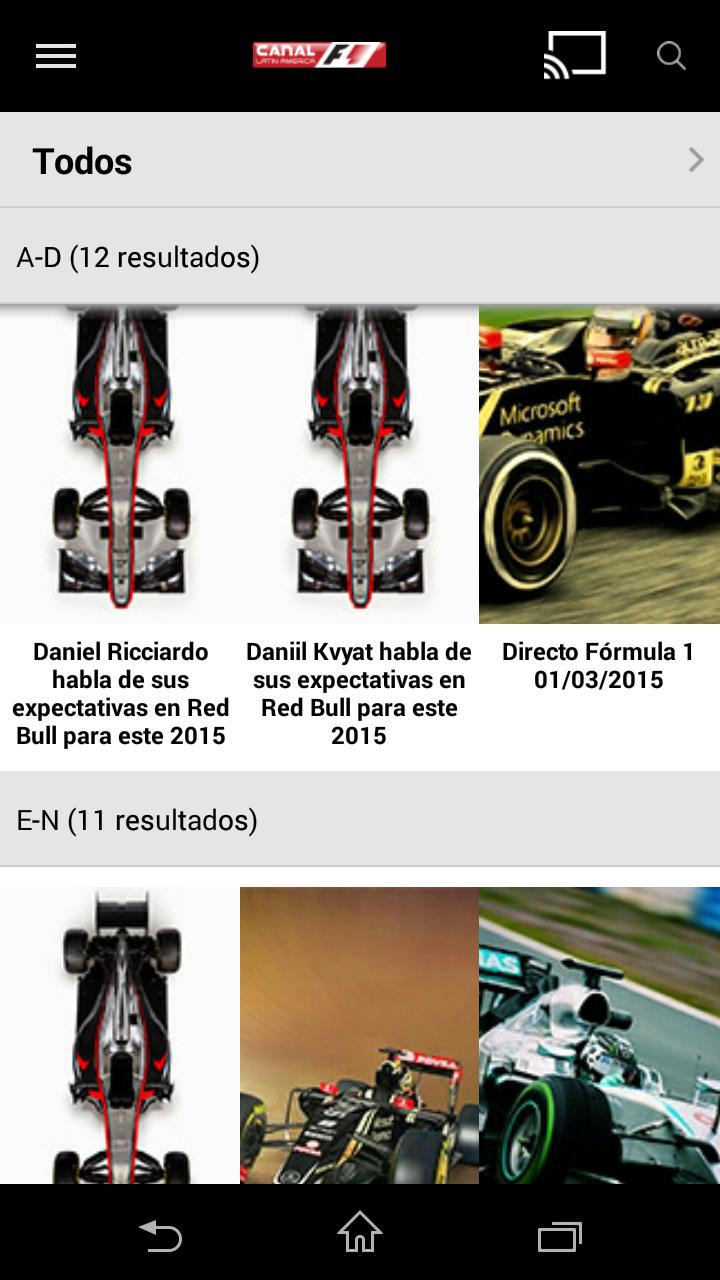The height and width of the screenshot is (1280, 720).
Task: Tap the Android home icon
Action: tap(359, 1235)
